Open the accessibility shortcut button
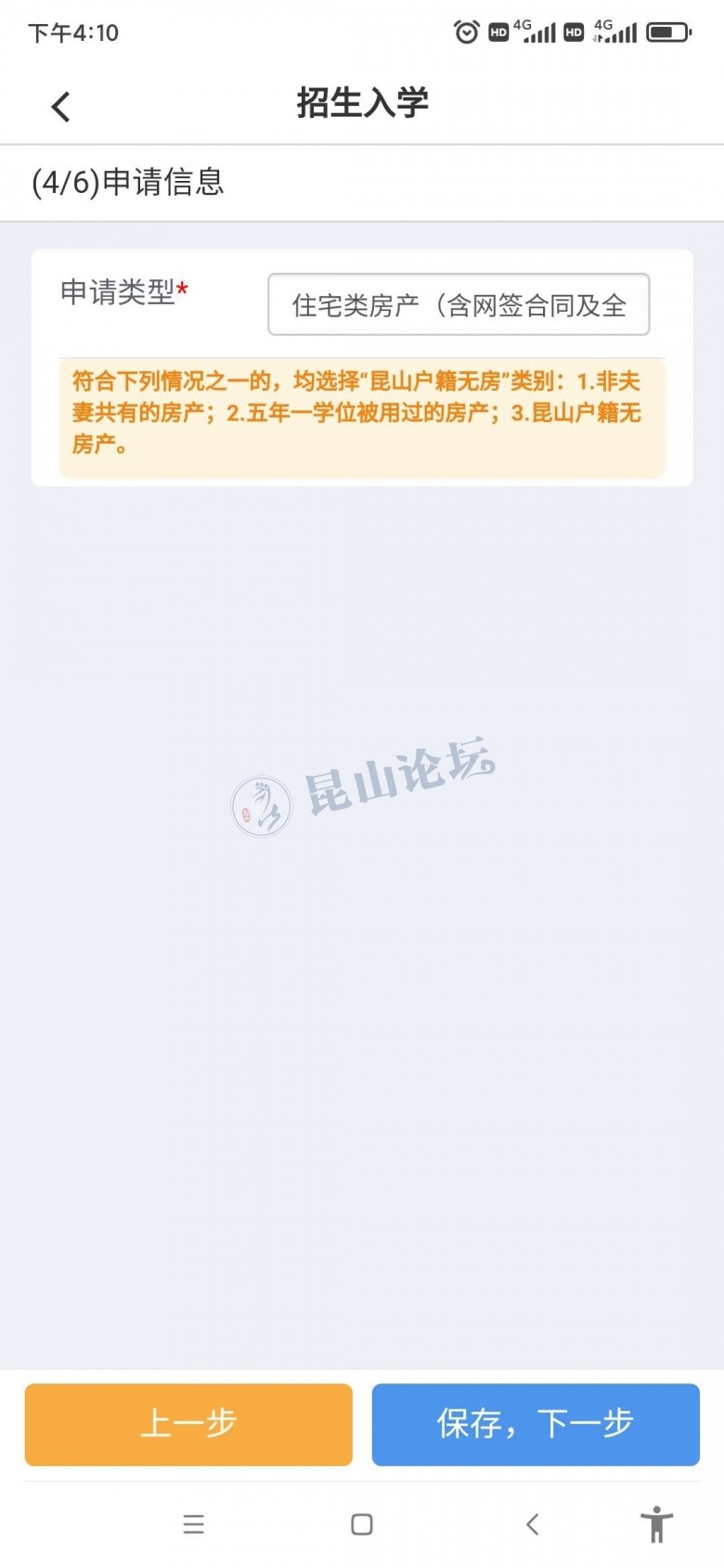 point(656,1524)
